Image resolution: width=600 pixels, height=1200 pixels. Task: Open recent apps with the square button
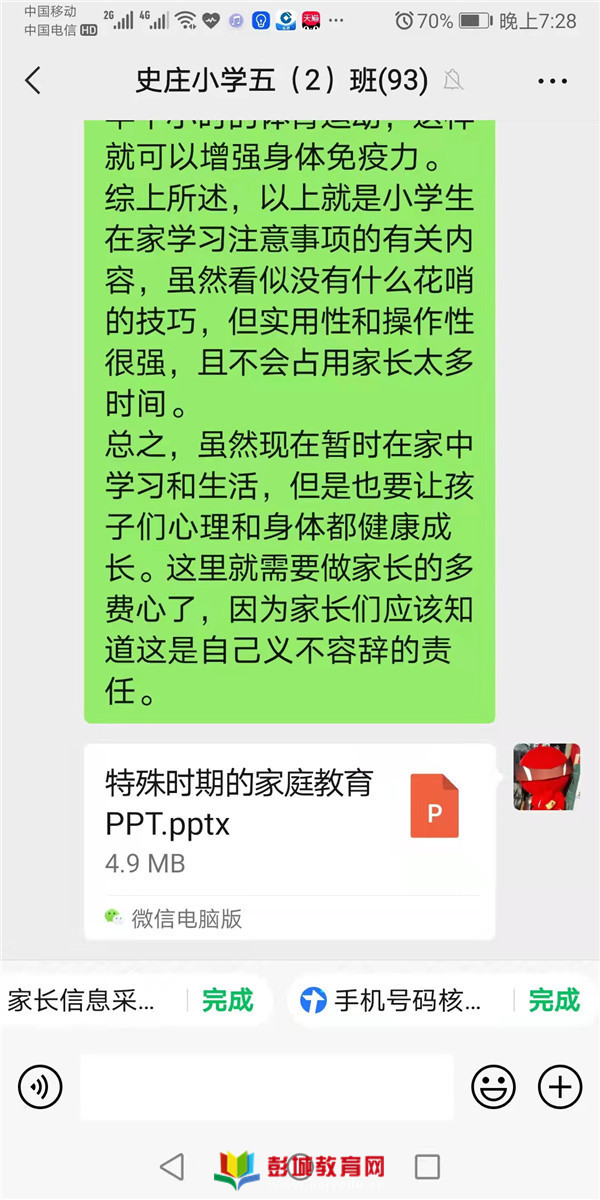click(x=427, y=1166)
